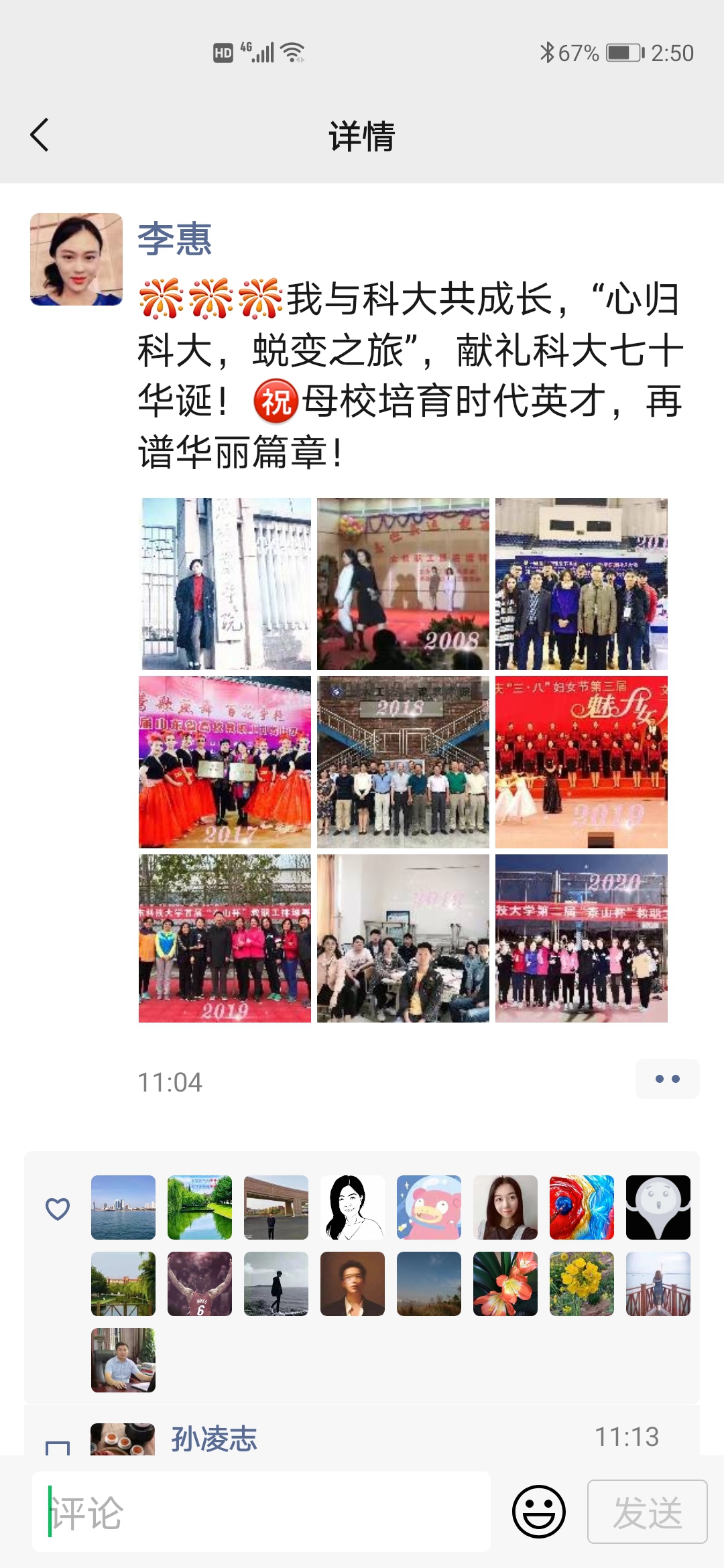View the photo labeled 2018
The image size is (724, 1568).
403,762
